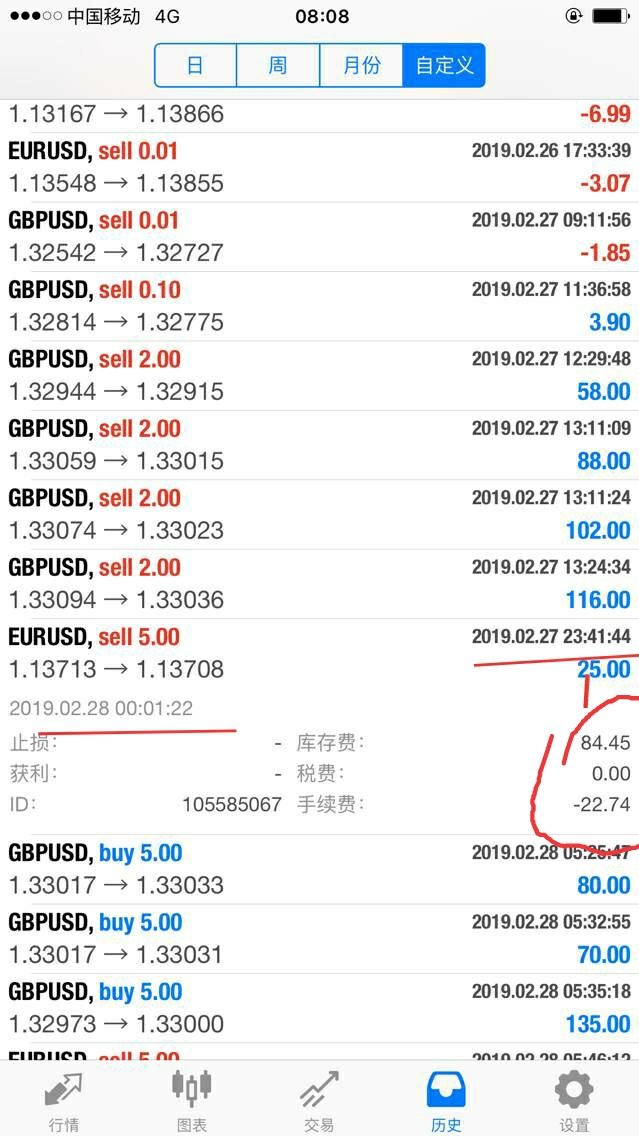This screenshot has width=639, height=1136.
Task: Expand the EURUSD sell 0.01 trade at 17:33:39
Action: (x=320, y=167)
